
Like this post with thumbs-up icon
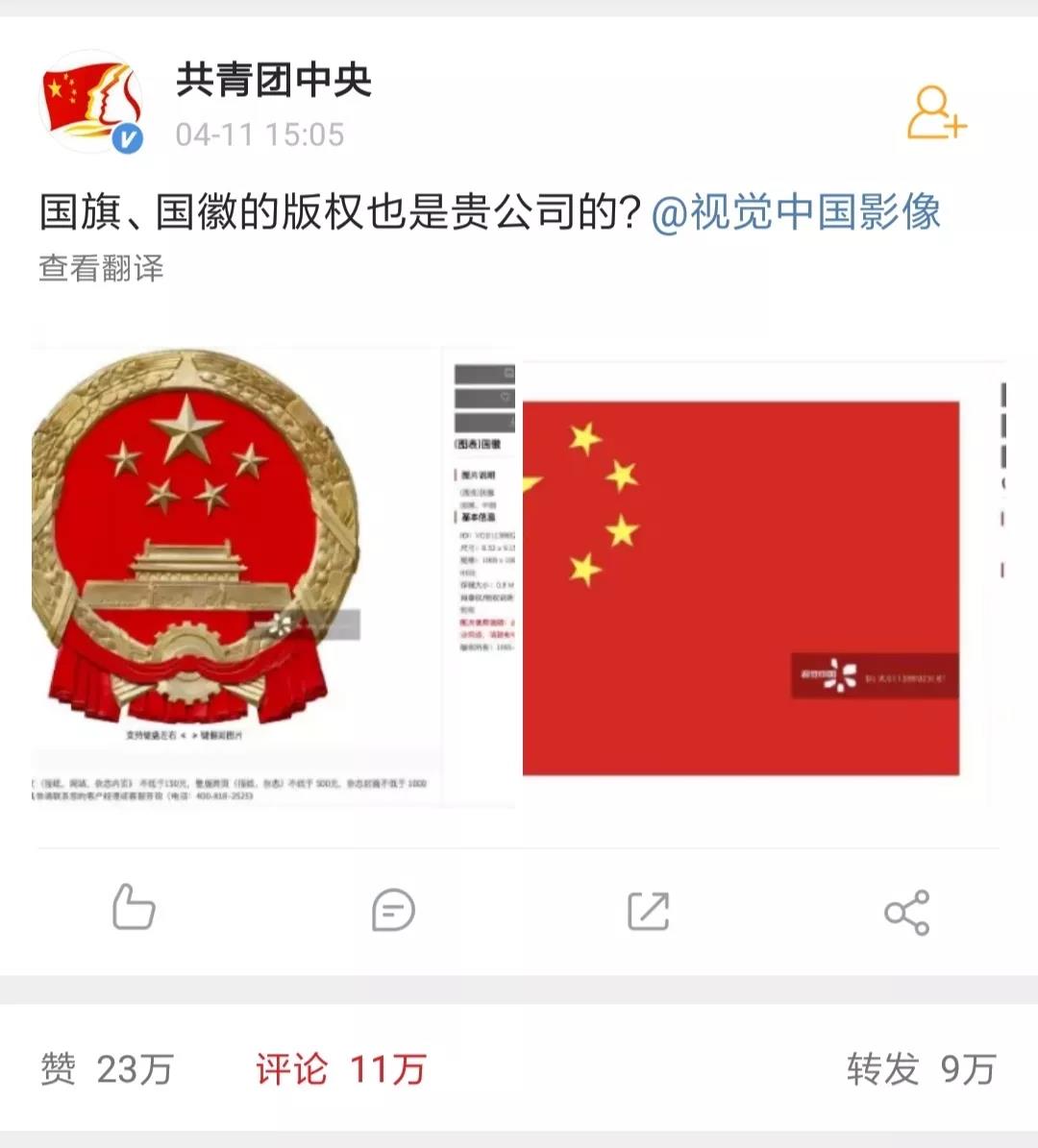coord(134,909)
